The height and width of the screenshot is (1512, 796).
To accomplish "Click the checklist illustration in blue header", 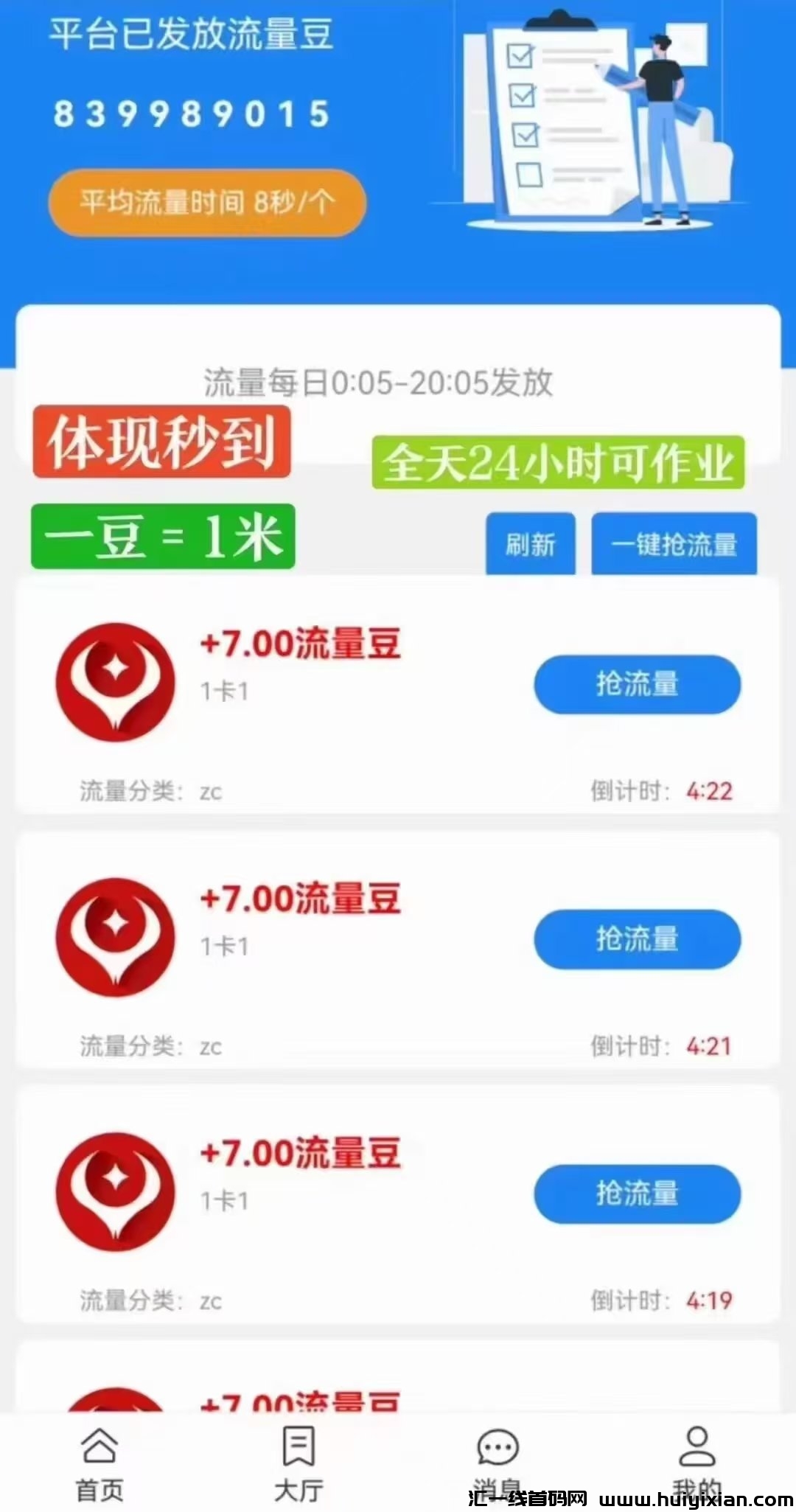I will pyautogui.click(x=582, y=118).
